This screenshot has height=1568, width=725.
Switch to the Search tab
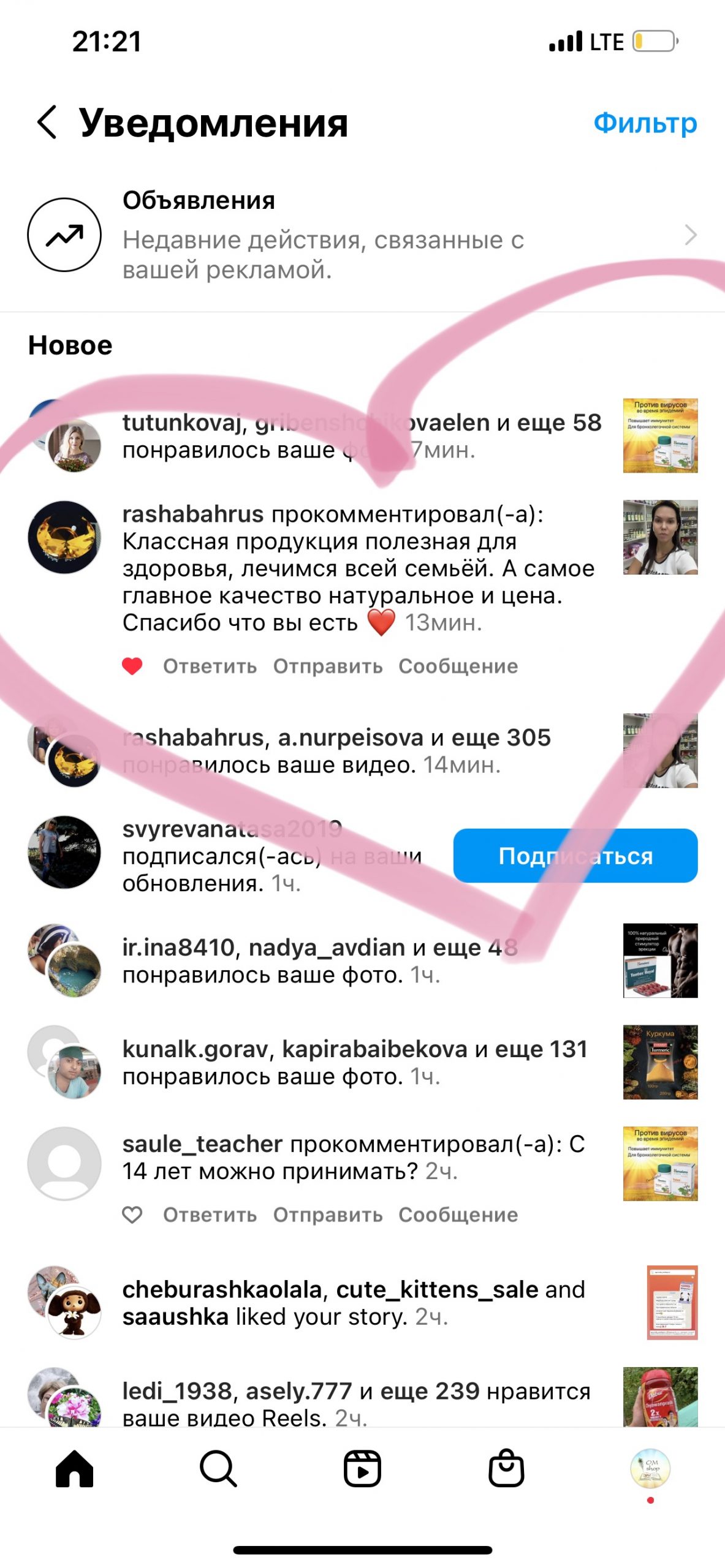click(218, 1469)
